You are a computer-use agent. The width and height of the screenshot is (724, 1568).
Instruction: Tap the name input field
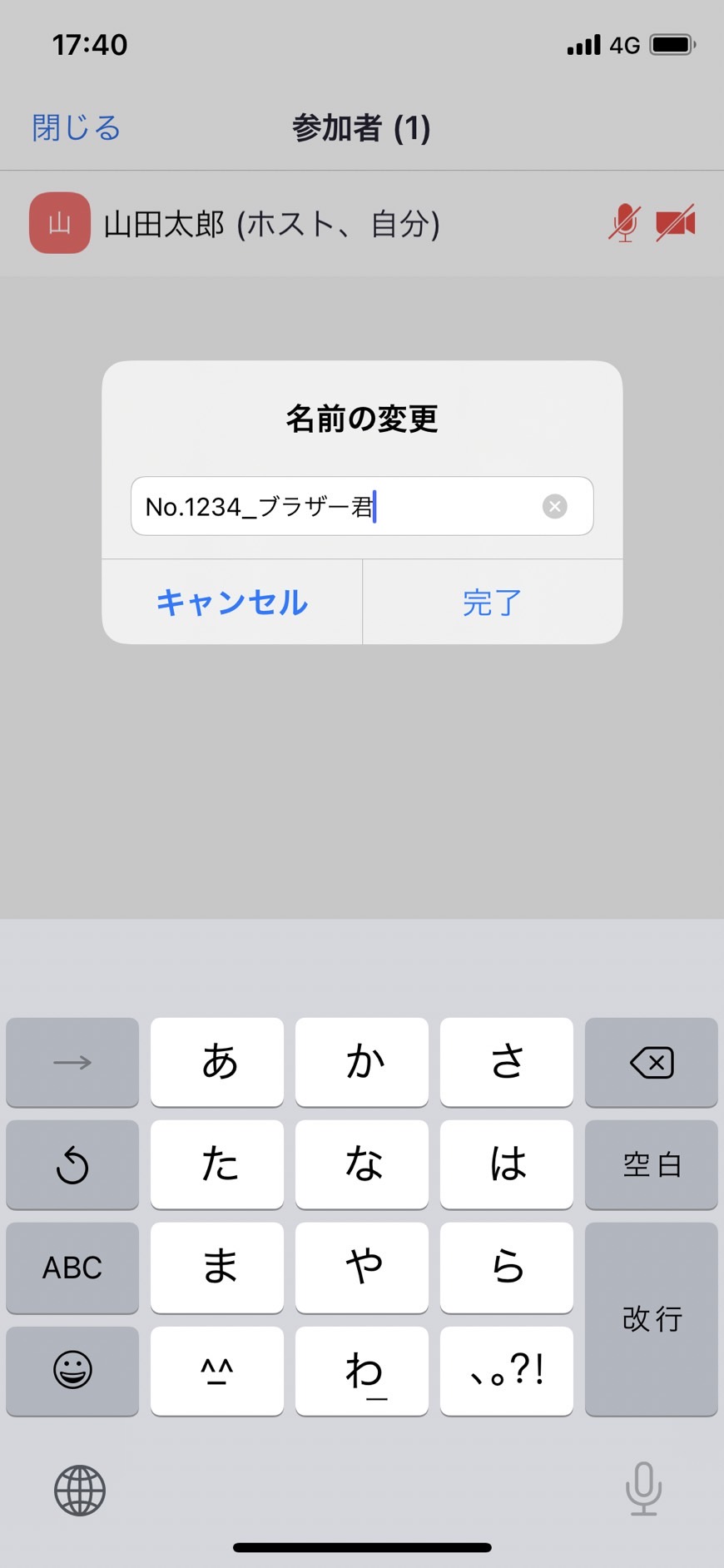coord(333,506)
